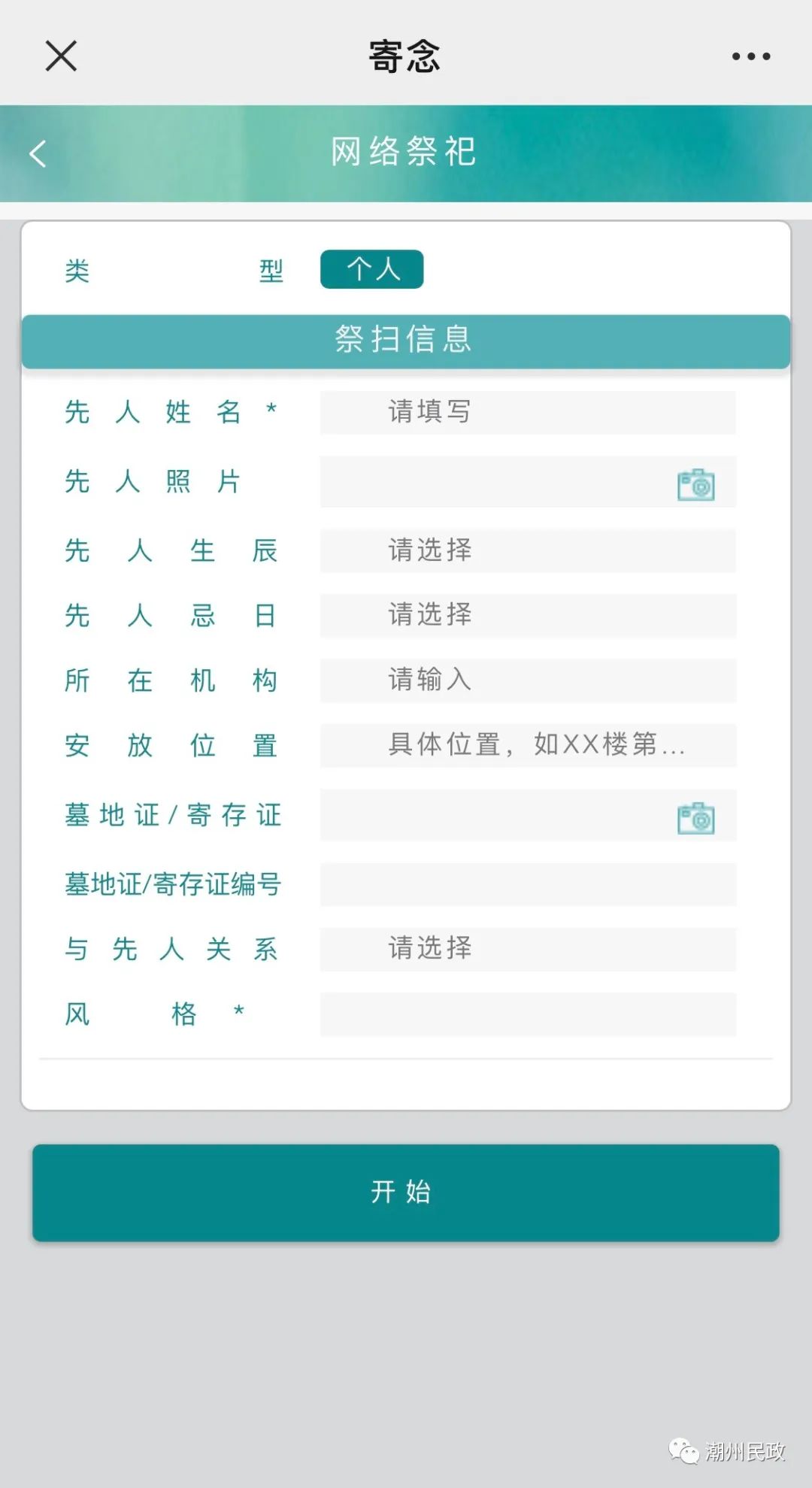Image resolution: width=812 pixels, height=1488 pixels.
Task: Open the 风格 selection field
Action: tap(527, 1014)
